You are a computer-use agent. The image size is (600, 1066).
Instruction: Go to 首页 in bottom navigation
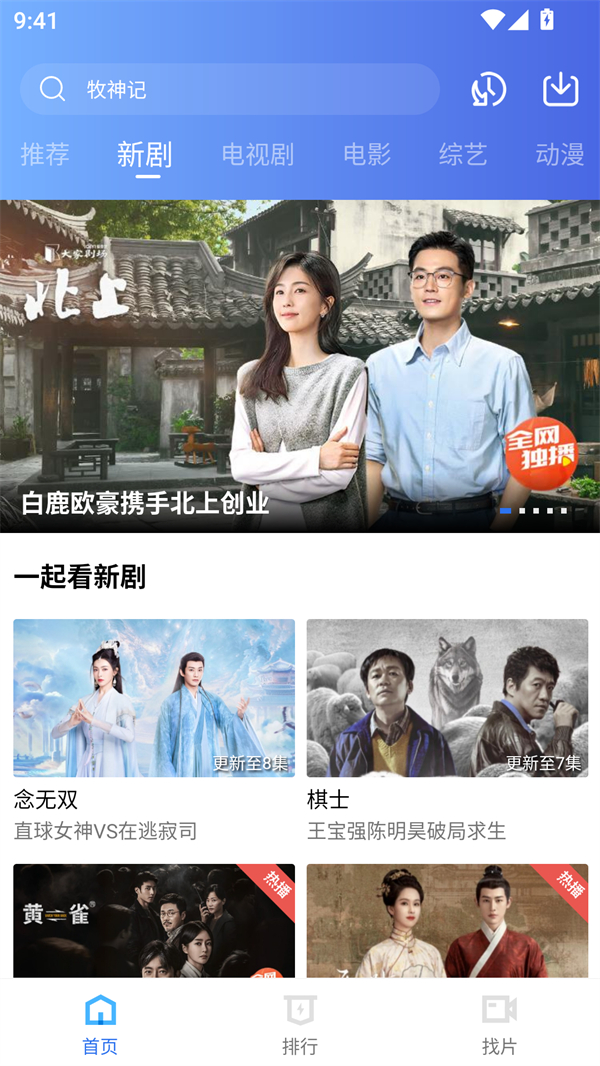click(100, 1024)
